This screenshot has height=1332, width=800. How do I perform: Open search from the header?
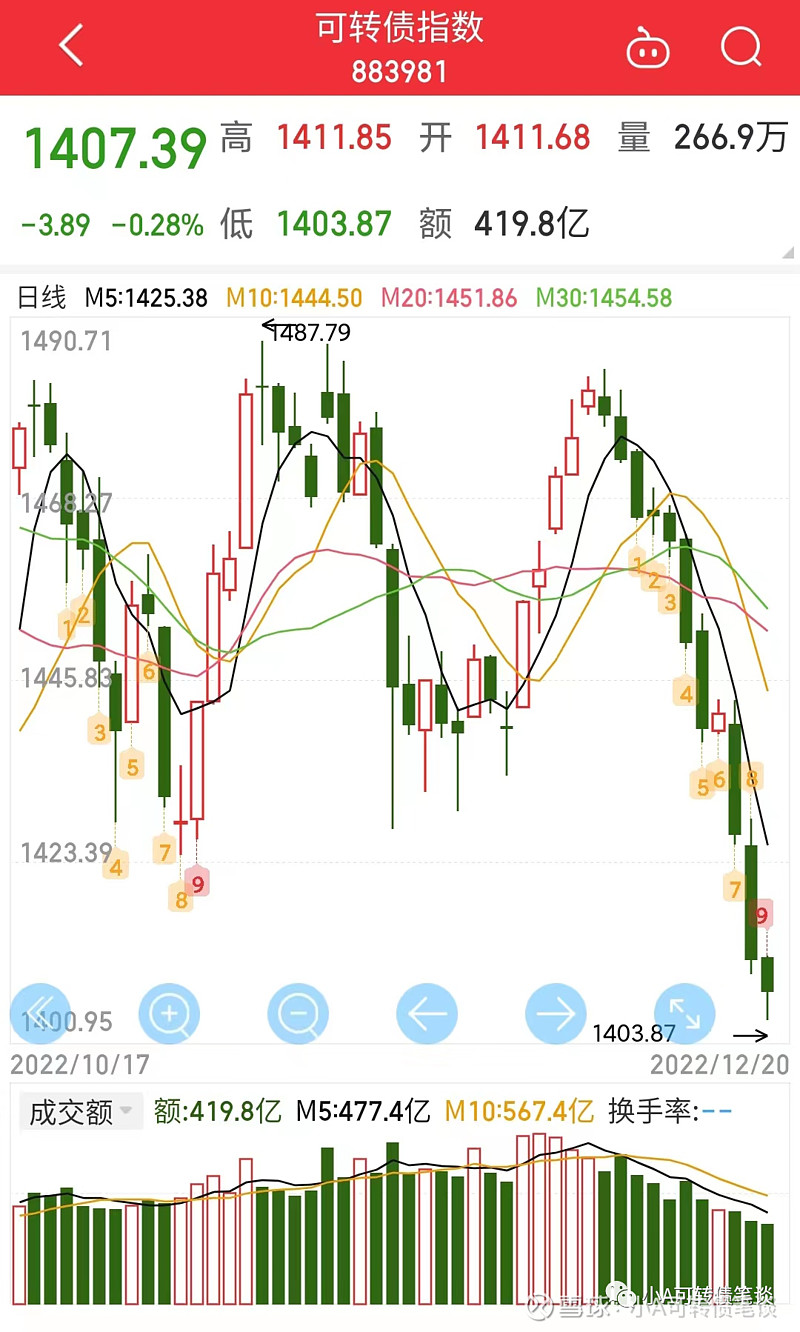(741, 46)
